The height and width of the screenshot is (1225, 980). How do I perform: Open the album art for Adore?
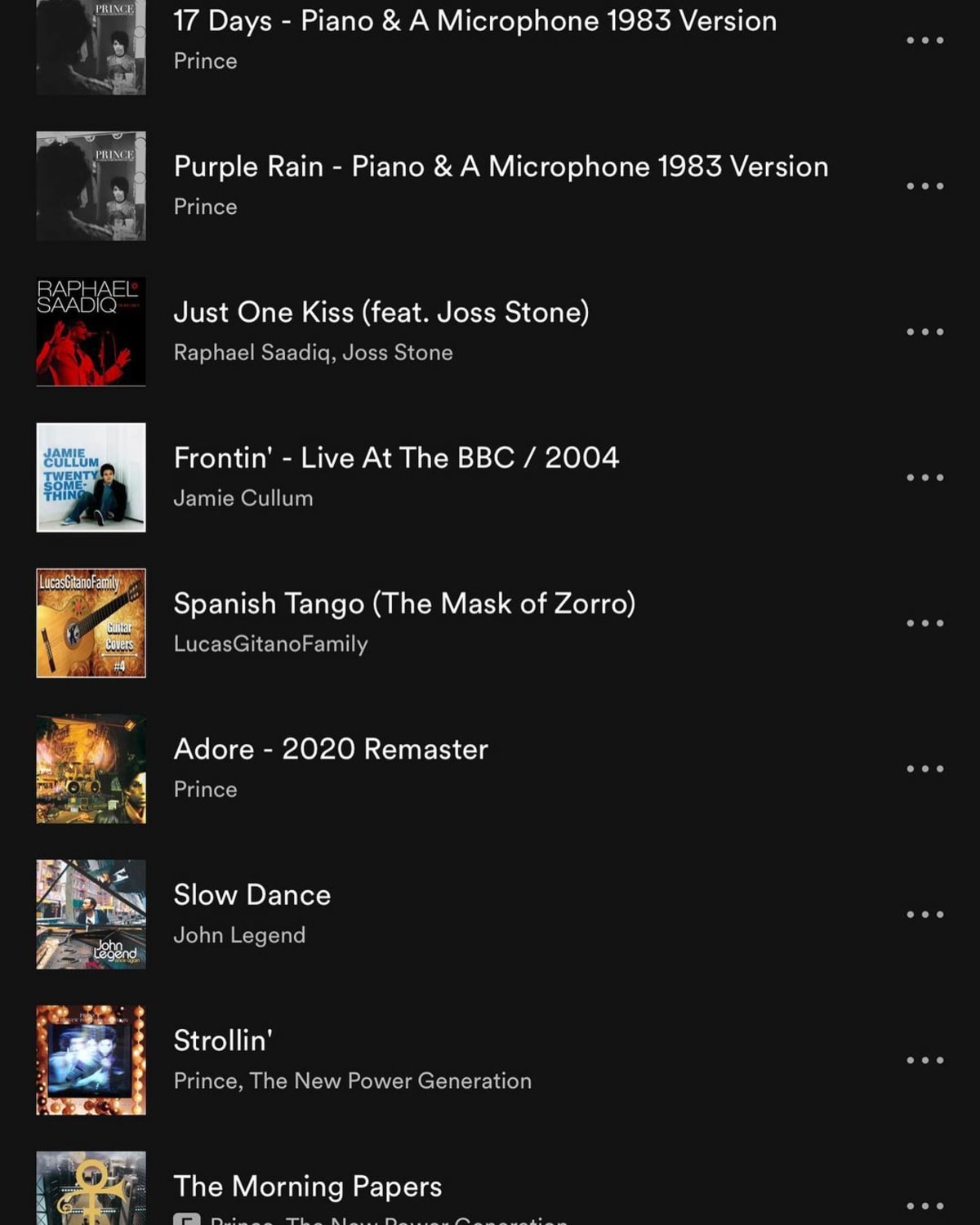pos(91,767)
